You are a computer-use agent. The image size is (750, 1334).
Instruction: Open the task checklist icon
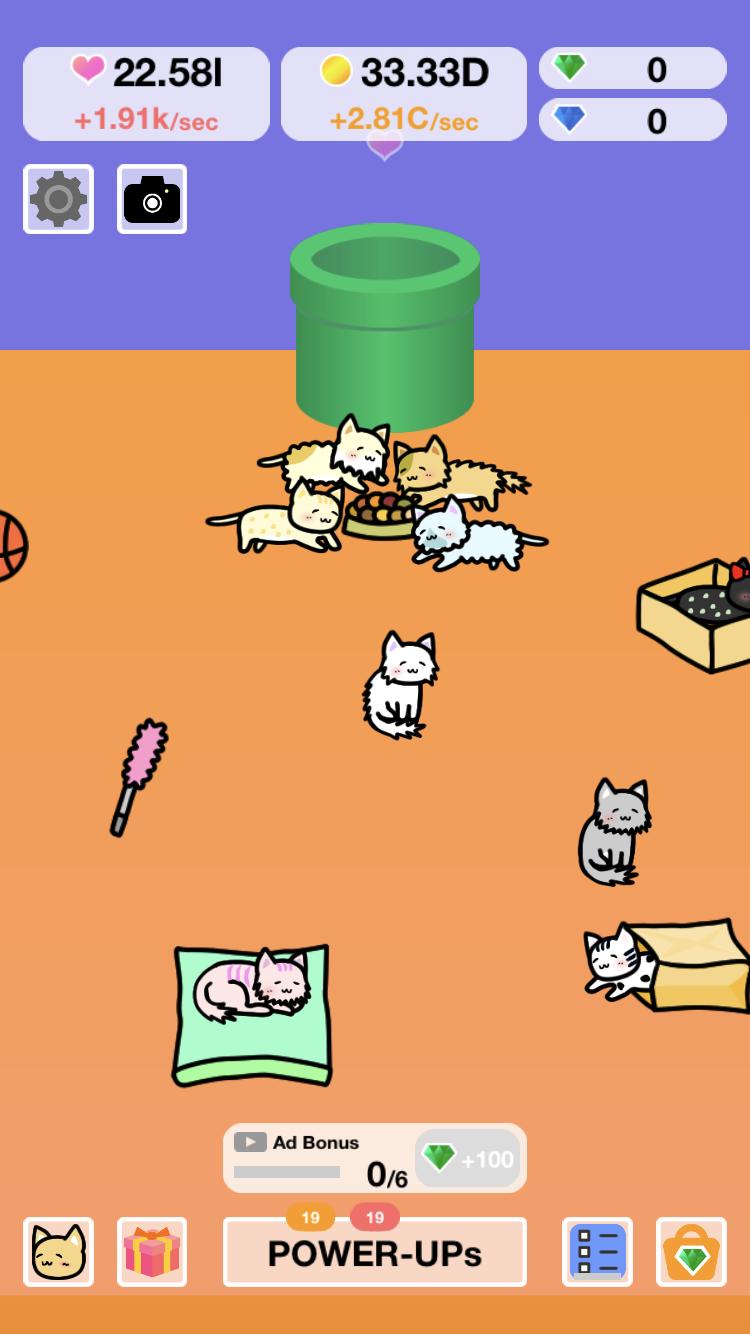click(x=597, y=1251)
